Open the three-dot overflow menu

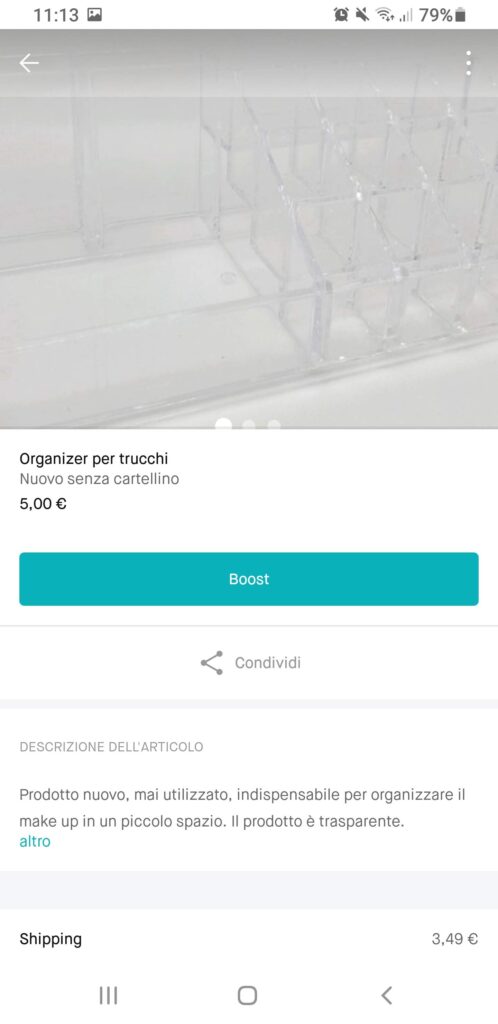click(468, 63)
